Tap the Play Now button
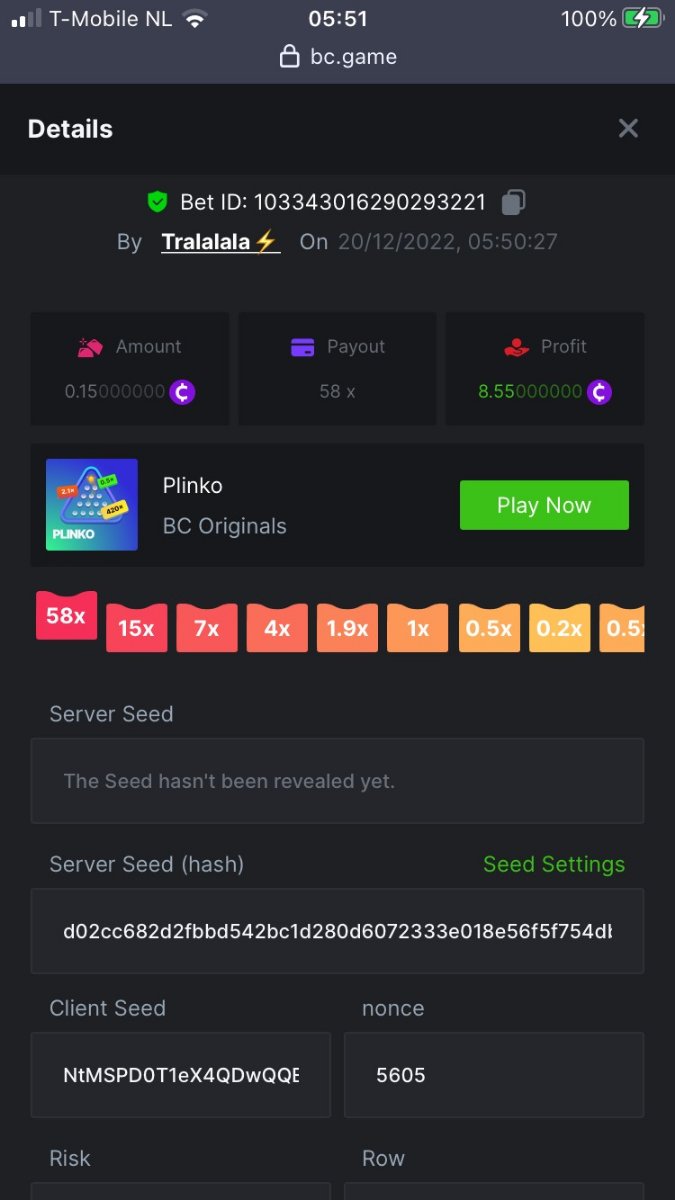The width and height of the screenshot is (675, 1200). click(x=544, y=505)
